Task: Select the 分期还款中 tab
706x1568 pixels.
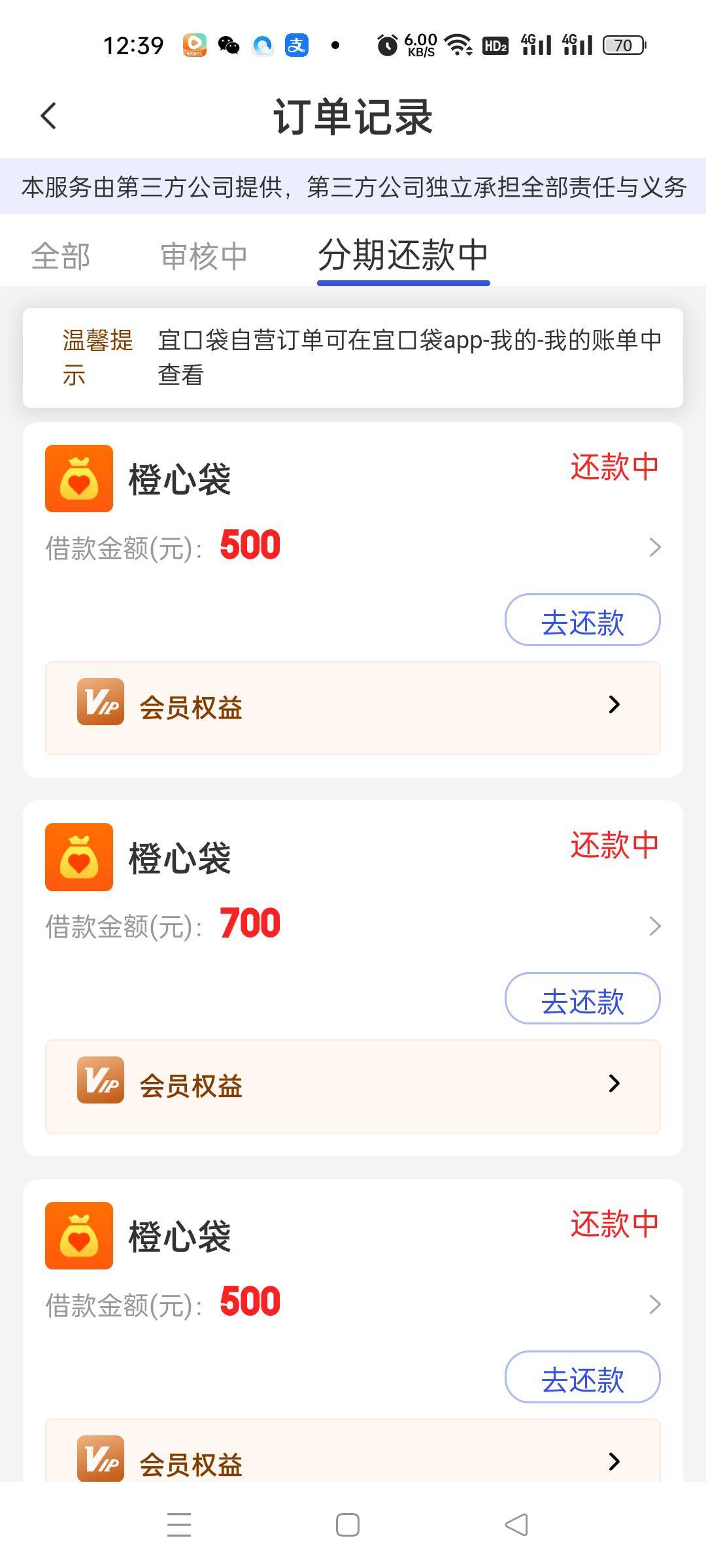Action: pos(403,255)
